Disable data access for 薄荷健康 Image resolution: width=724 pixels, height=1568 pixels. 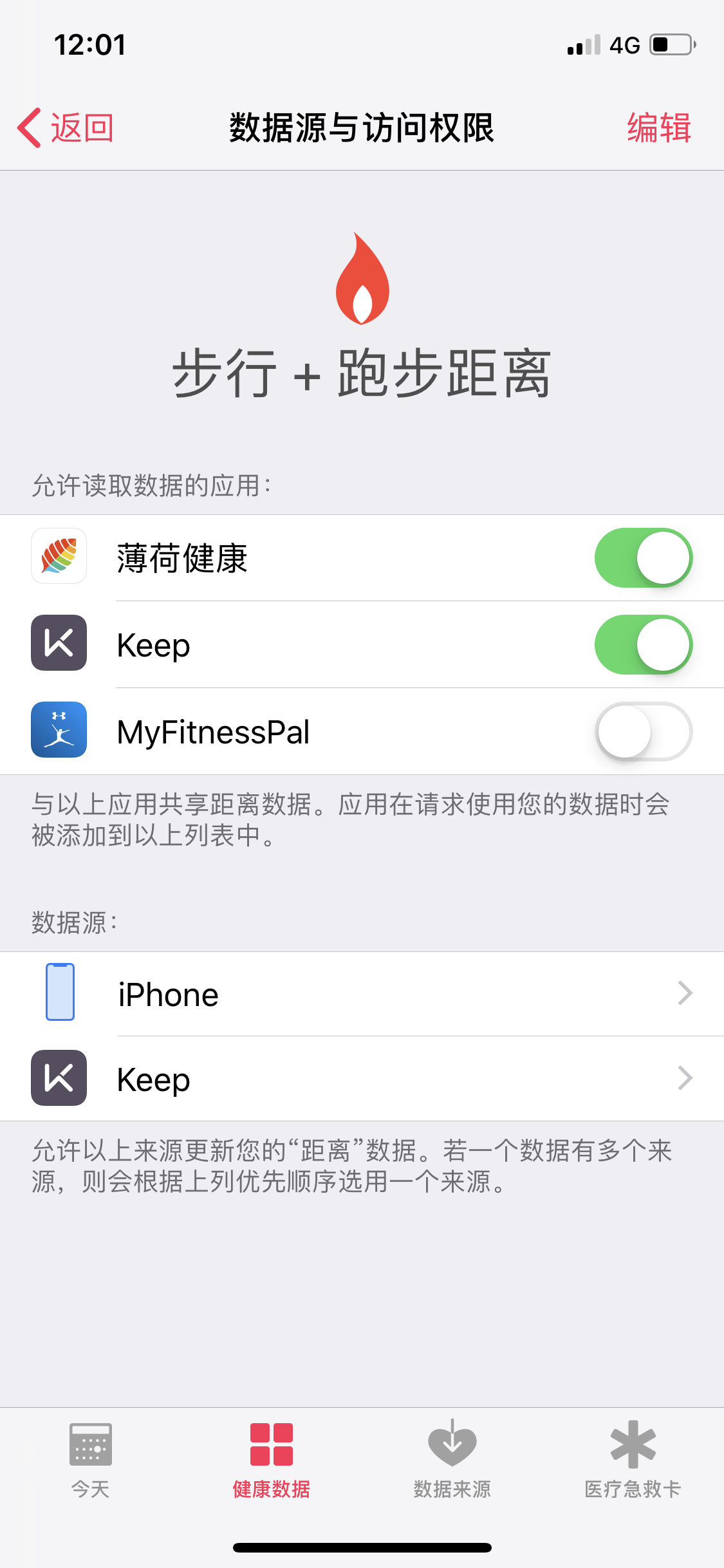click(x=643, y=557)
